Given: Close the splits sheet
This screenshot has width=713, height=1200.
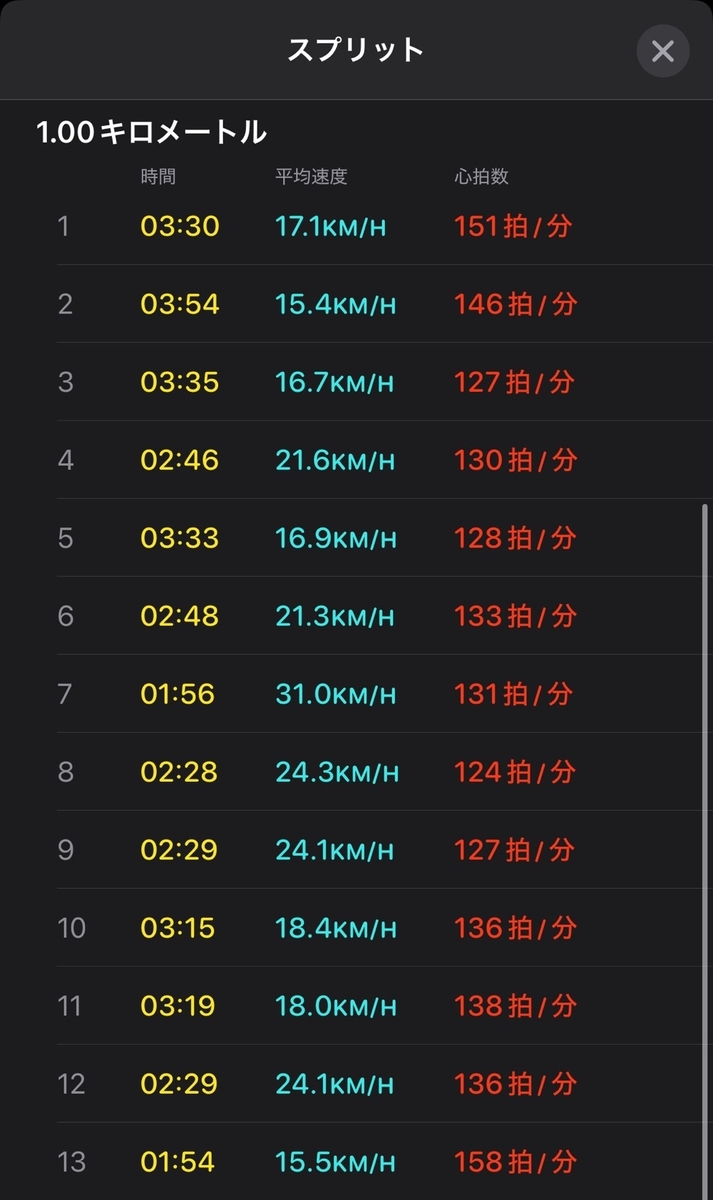Looking at the screenshot, I should (662, 51).
